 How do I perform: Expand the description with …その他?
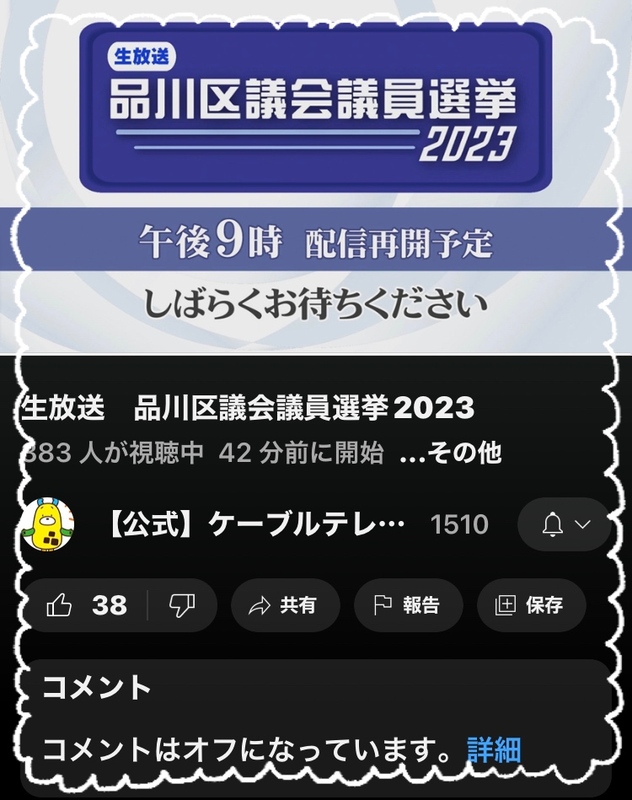(x=449, y=453)
